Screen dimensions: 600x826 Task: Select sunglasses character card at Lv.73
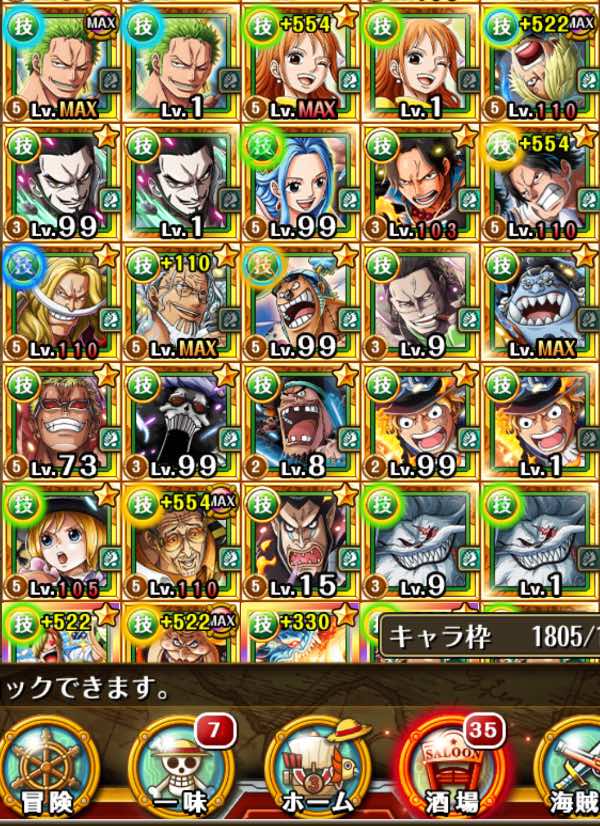(x=60, y=422)
